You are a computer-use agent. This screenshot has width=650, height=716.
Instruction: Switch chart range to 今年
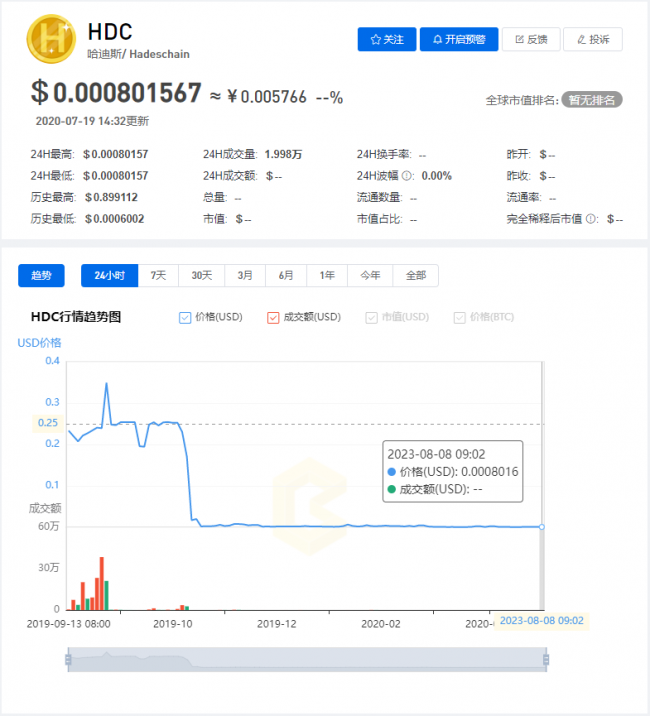click(370, 275)
